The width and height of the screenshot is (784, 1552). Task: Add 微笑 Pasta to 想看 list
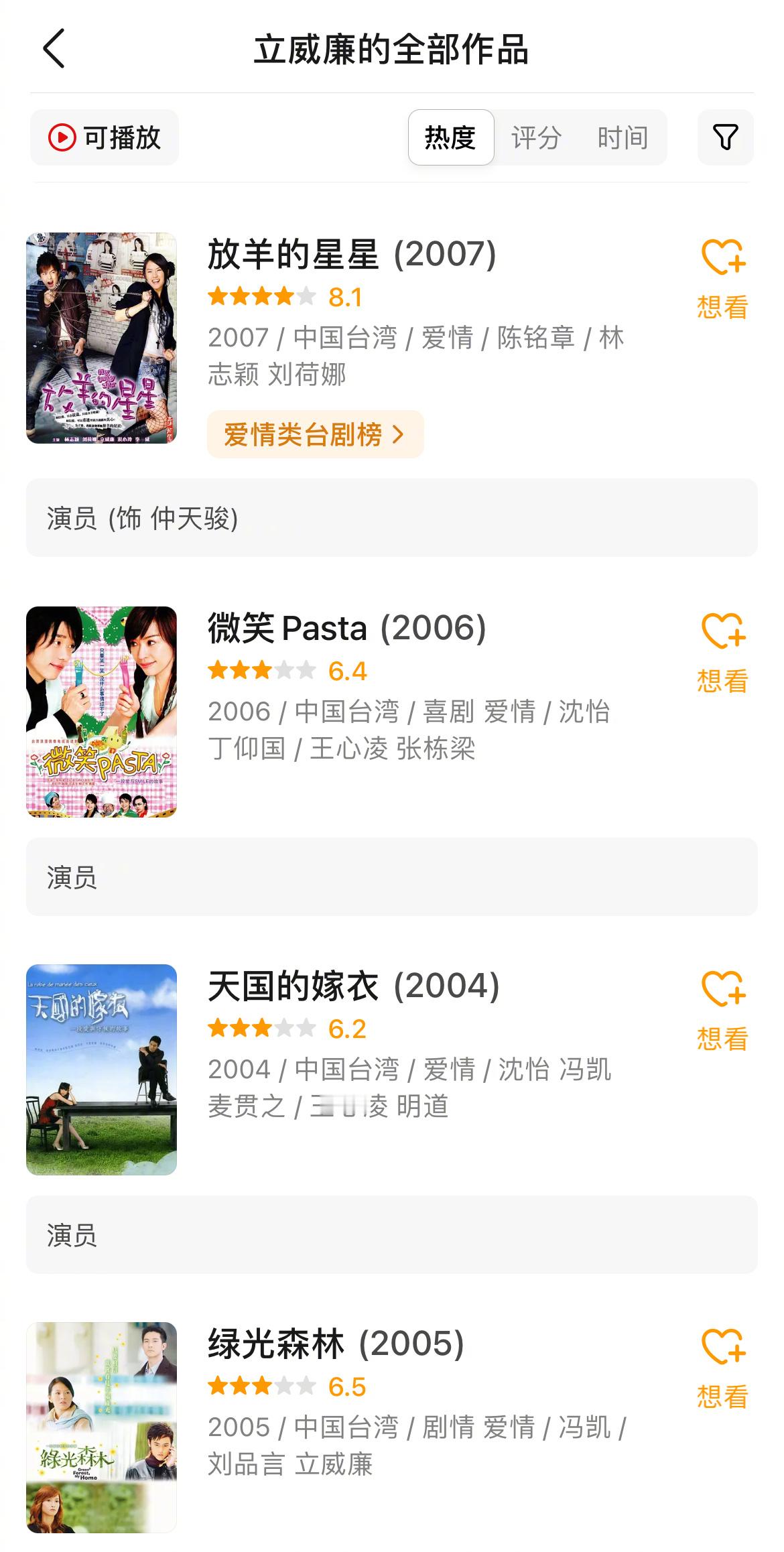coord(722,653)
